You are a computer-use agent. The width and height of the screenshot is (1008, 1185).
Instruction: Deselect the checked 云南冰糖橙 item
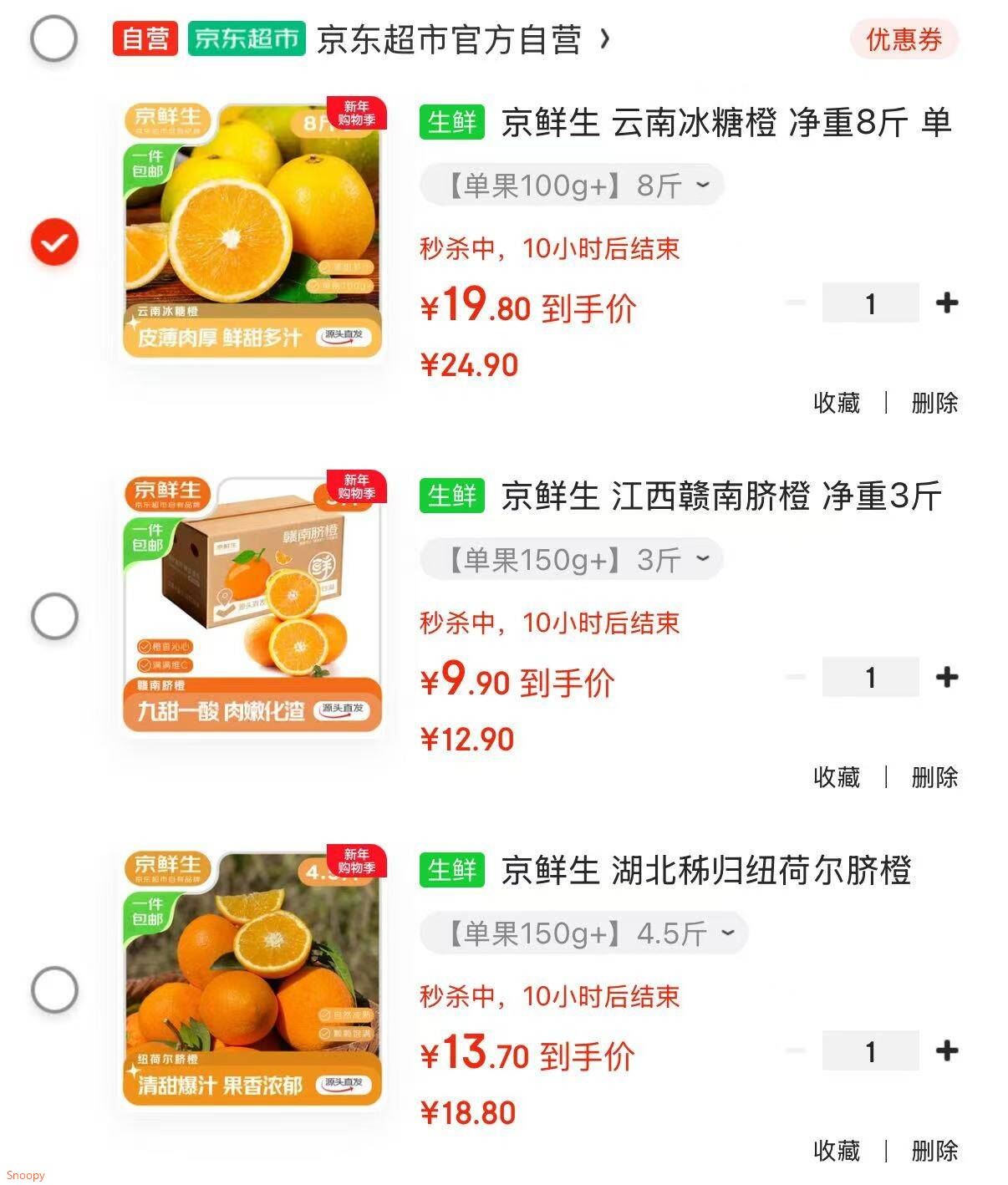point(53,244)
